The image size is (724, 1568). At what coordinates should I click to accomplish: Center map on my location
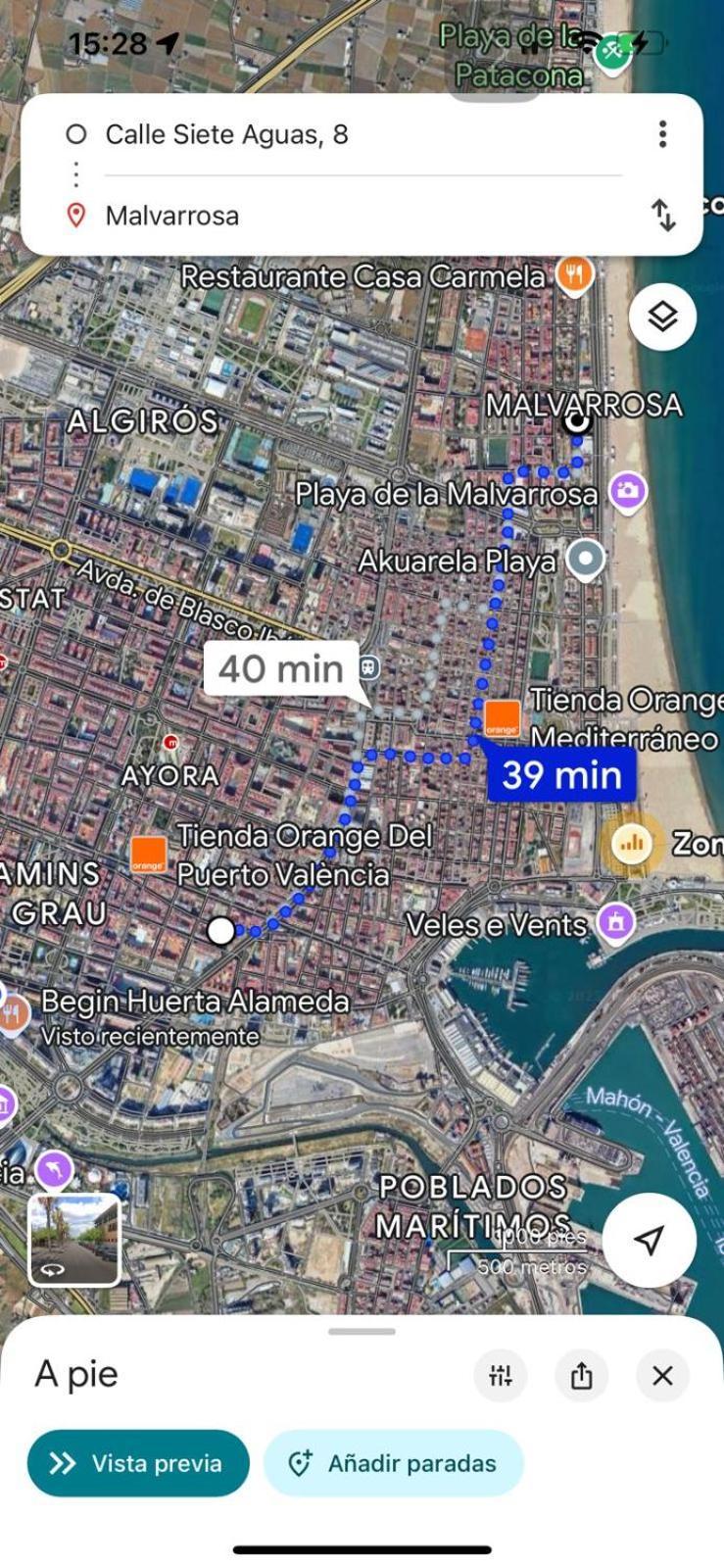tap(649, 1240)
